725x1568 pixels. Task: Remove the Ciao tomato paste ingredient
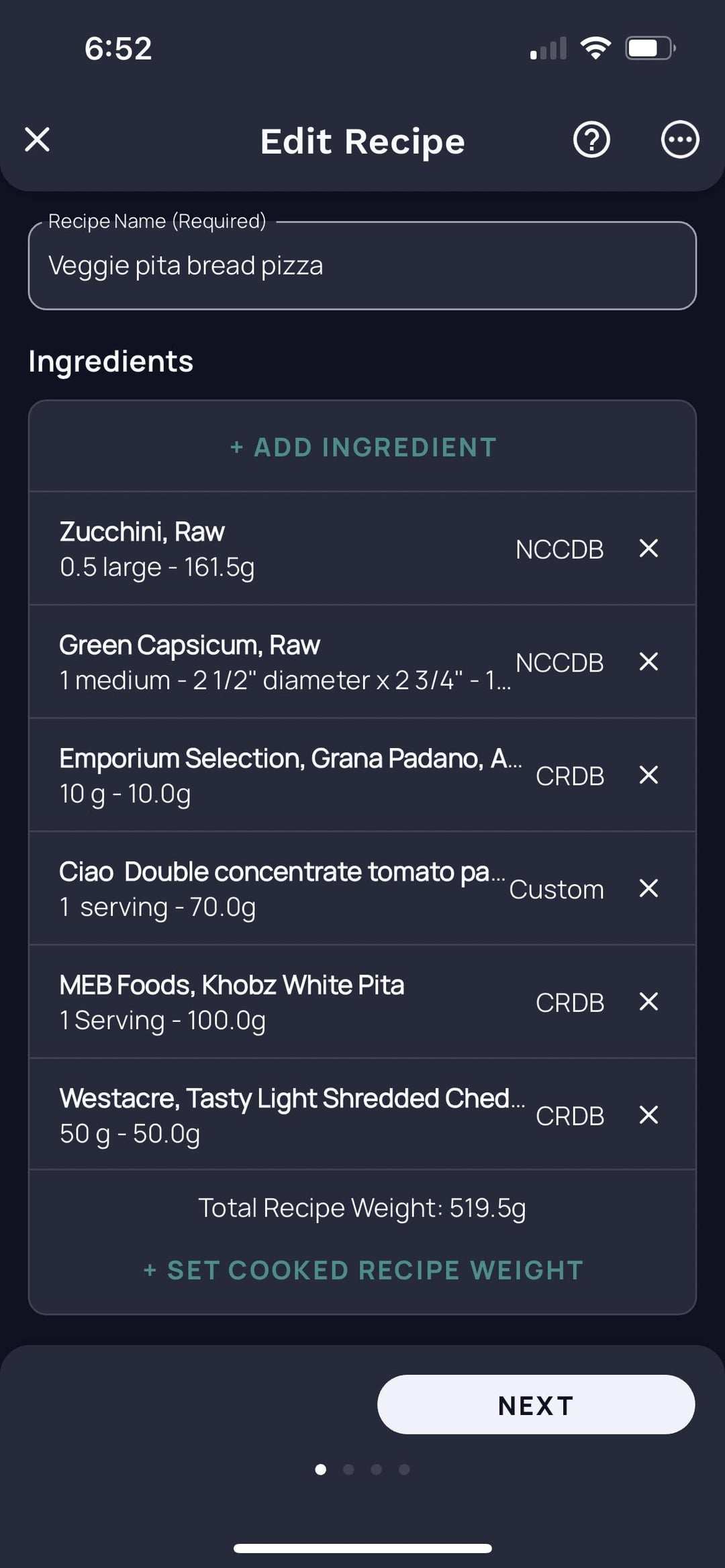(648, 888)
